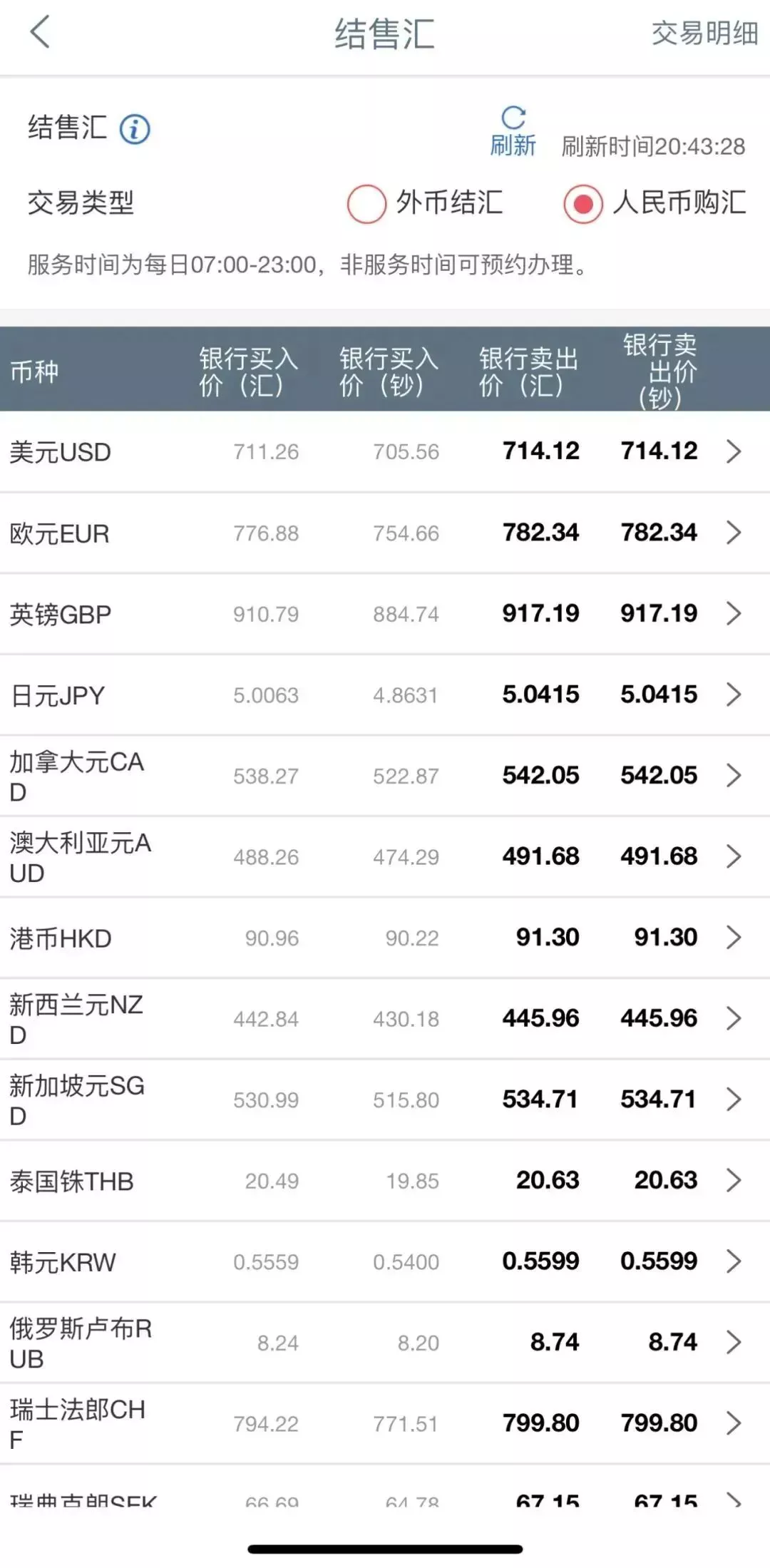Tap the 结售汇 page title
The height and width of the screenshot is (1568, 770).
click(x=385, y=34)
